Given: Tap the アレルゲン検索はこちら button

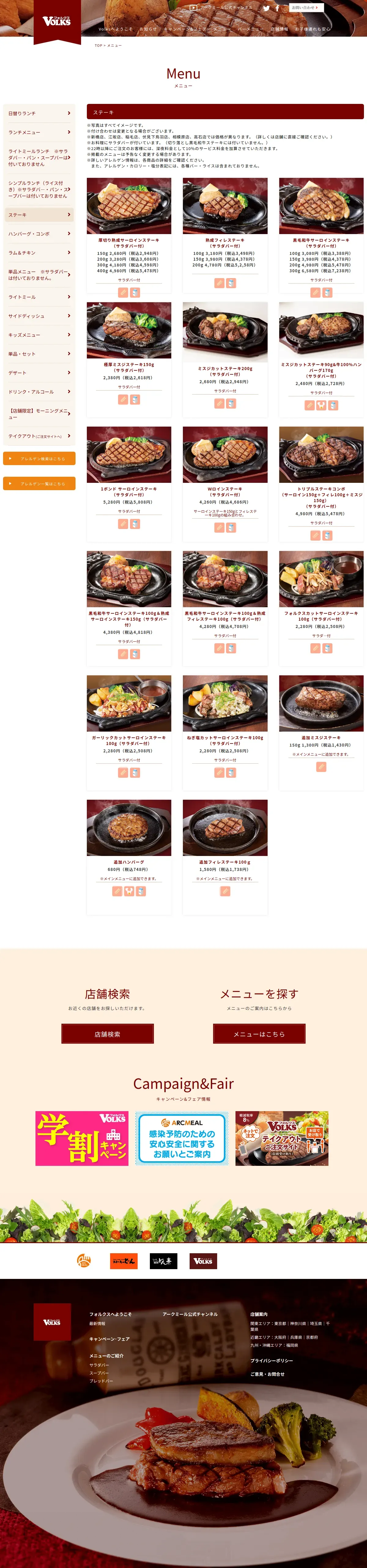Looking at the screenshot, I should click(39, 458).
